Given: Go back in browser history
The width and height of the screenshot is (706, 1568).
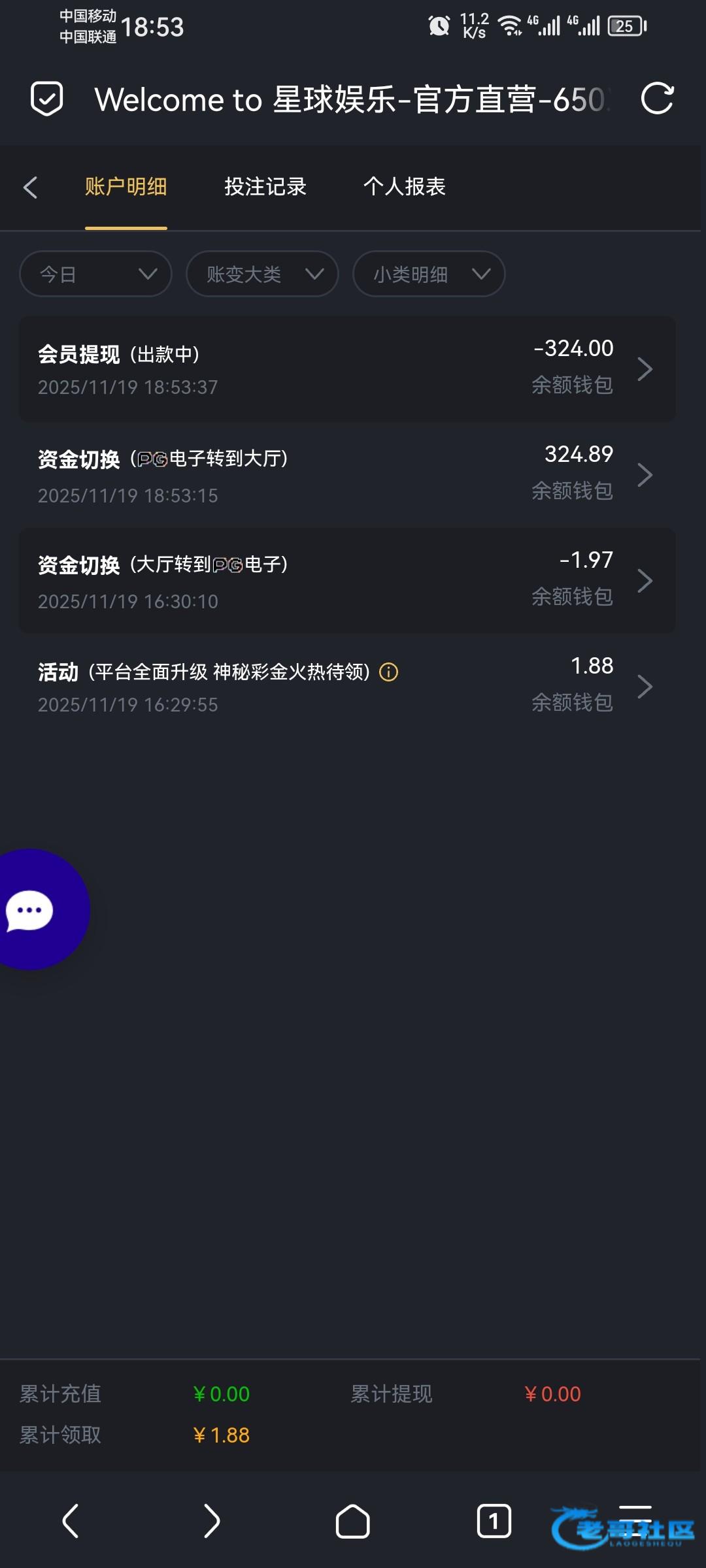Looking at the screenshot, I should coord(71,1521).
